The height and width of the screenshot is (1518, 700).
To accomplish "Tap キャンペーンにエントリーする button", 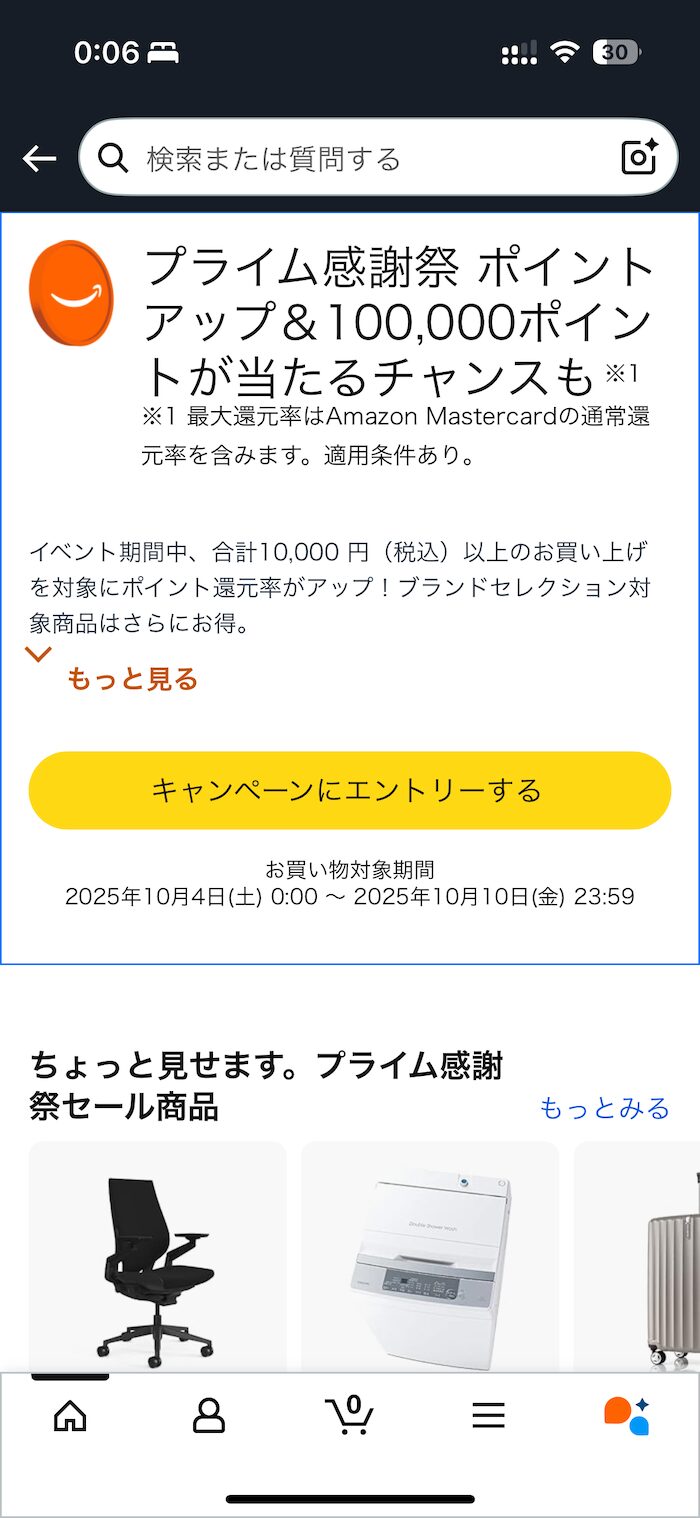I will (x=349, y=790).
